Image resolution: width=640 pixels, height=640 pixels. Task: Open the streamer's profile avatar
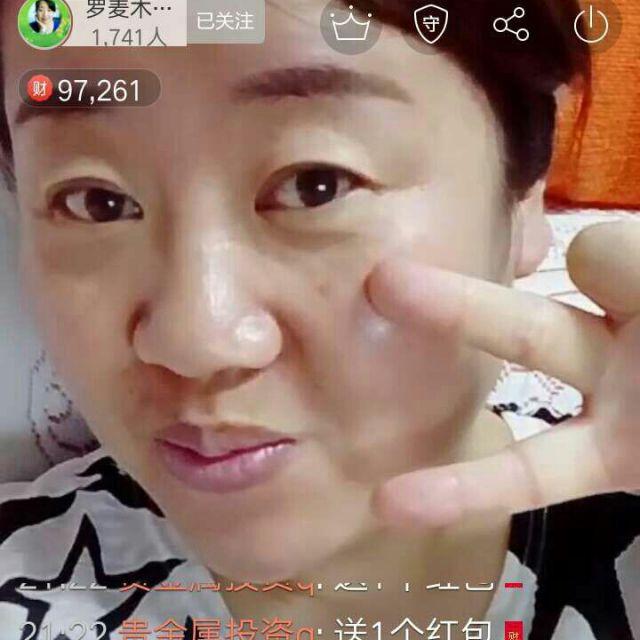(44, 22)
